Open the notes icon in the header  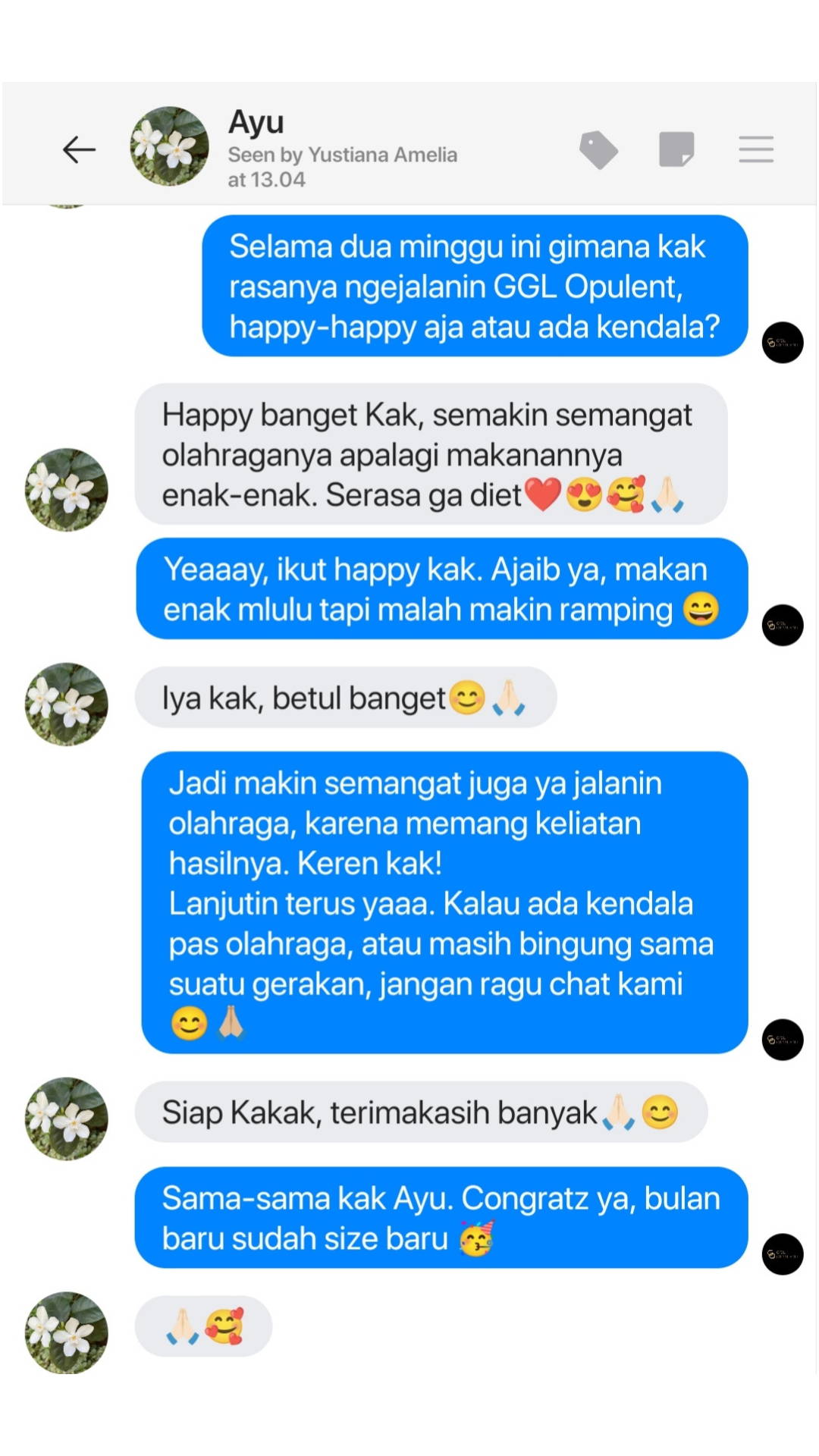point(676,149)
